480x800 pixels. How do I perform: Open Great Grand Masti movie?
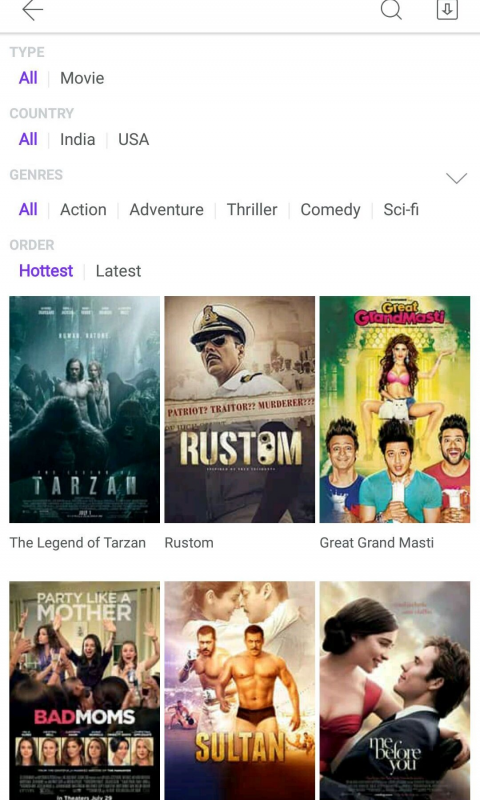coord(395,409)
